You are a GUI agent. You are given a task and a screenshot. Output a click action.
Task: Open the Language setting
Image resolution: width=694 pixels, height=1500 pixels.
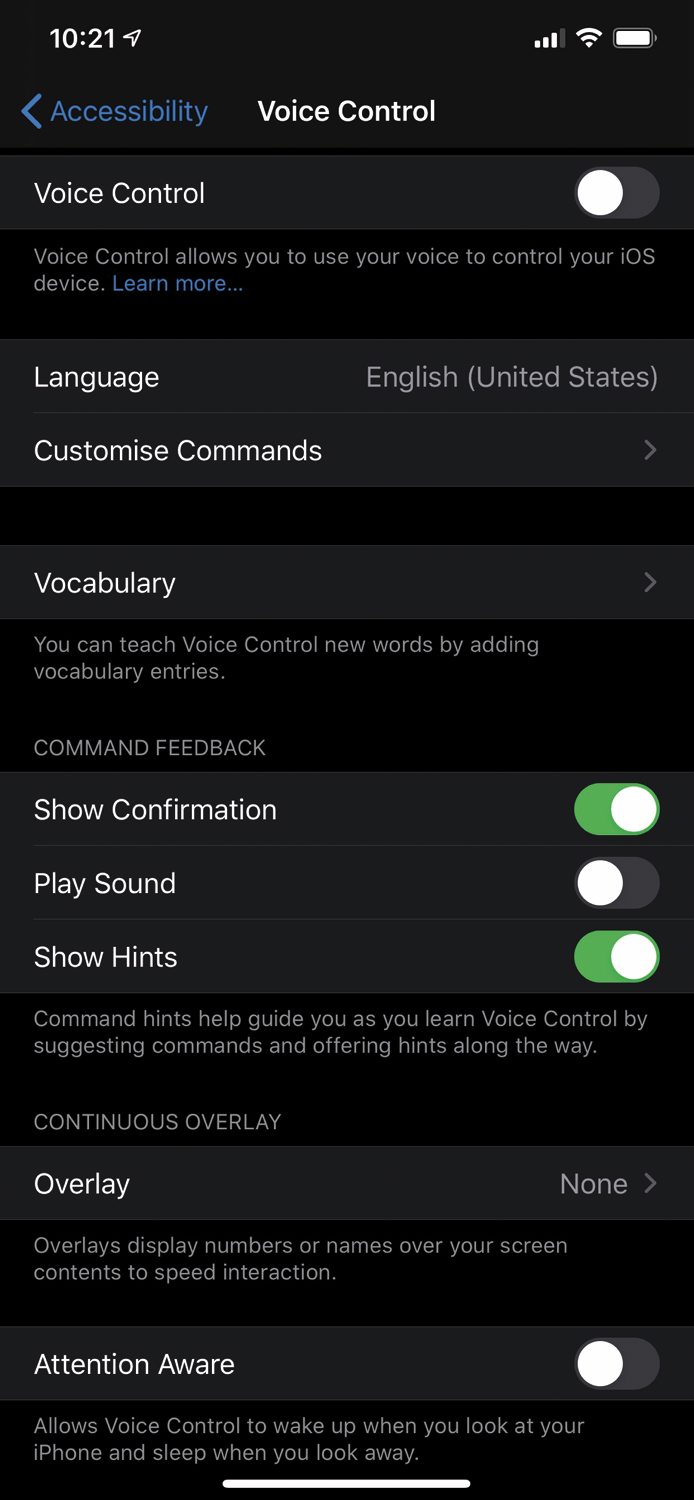(x=347, y=377)
